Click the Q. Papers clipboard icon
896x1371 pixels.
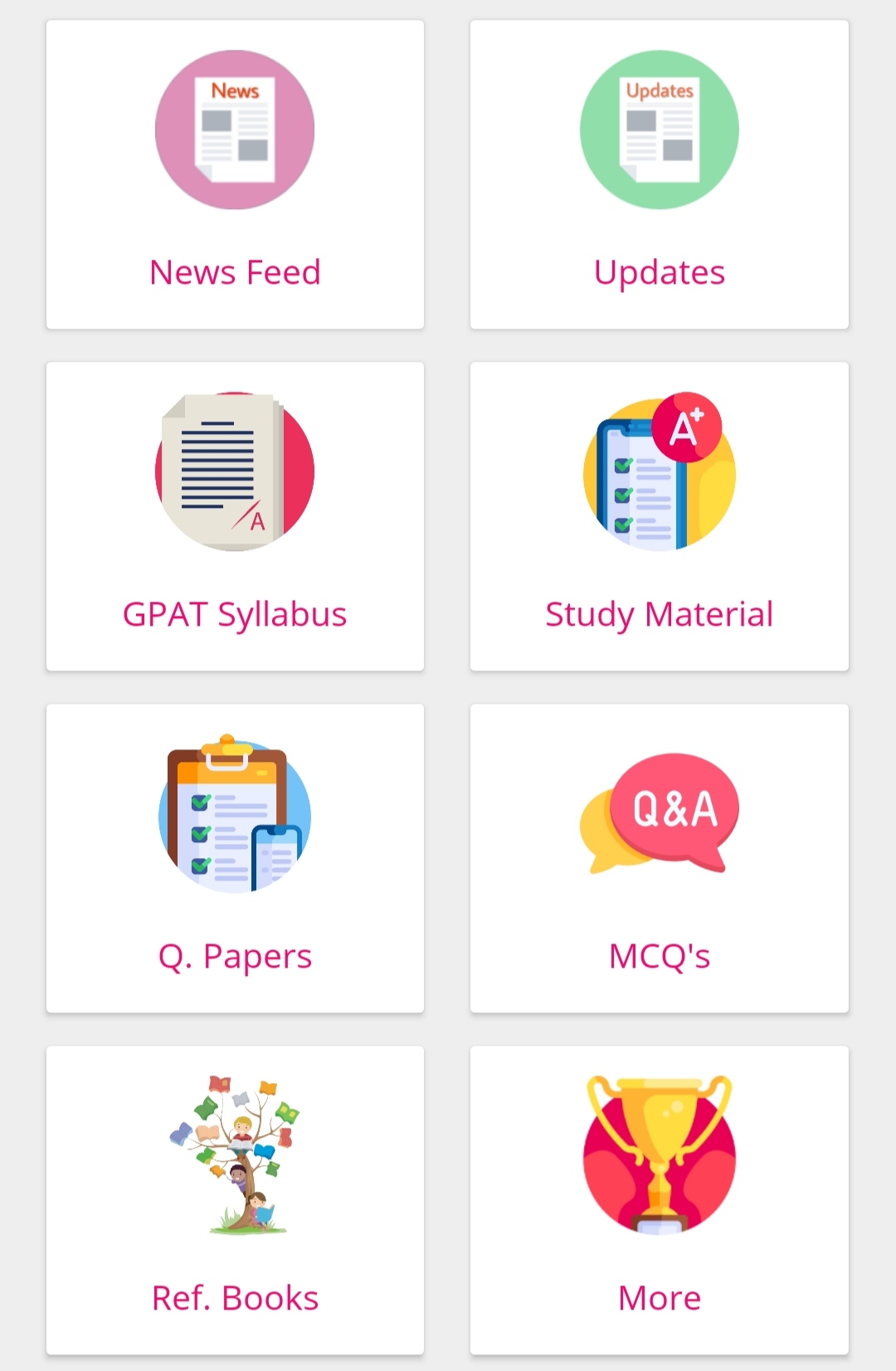[235, 813]
